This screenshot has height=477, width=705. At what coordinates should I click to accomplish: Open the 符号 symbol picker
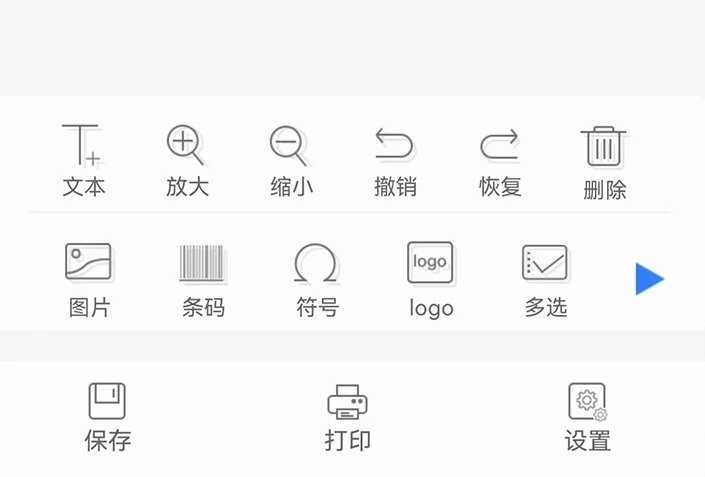[317, 280]
